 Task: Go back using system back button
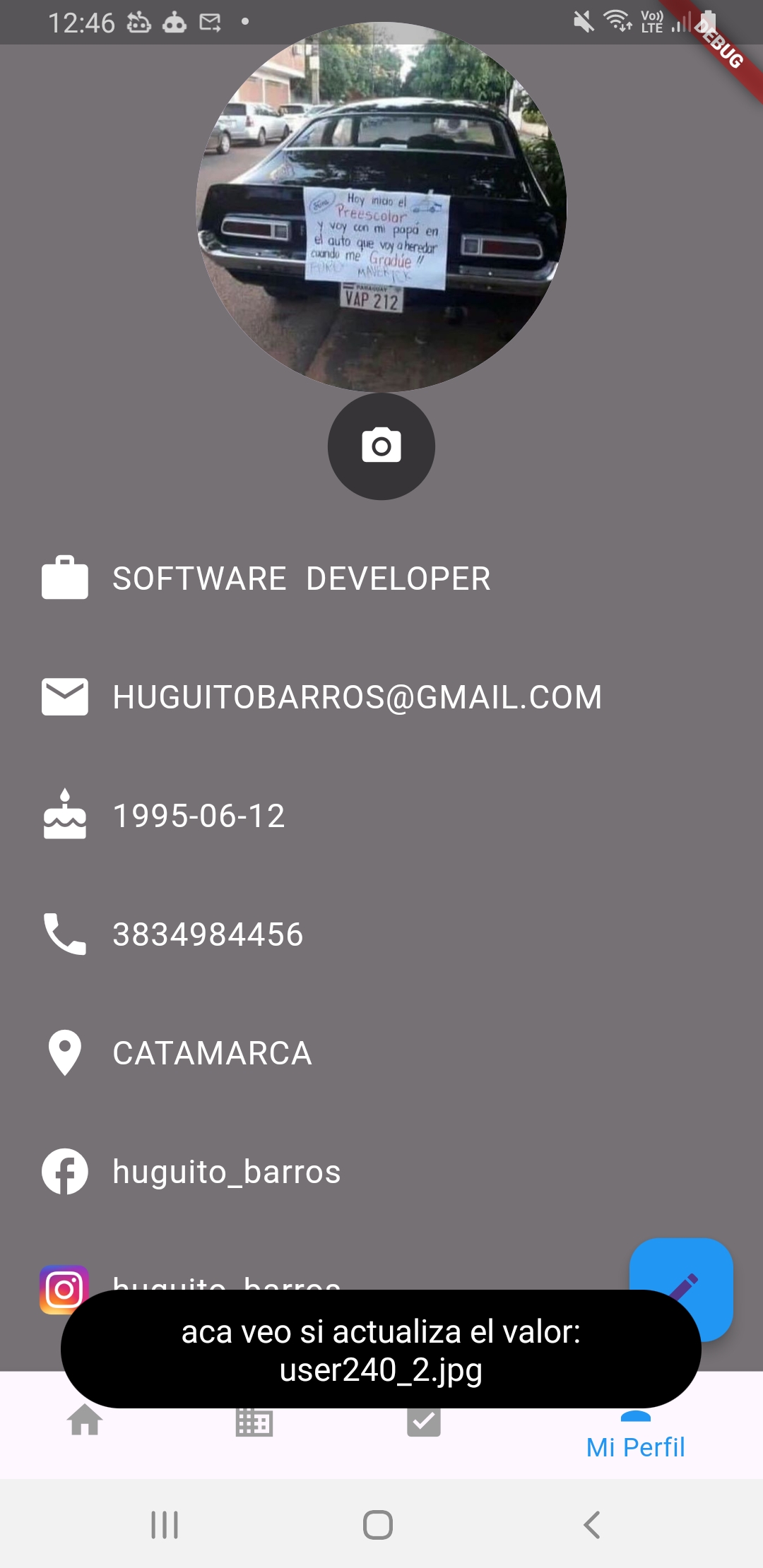coord(592,1525)
